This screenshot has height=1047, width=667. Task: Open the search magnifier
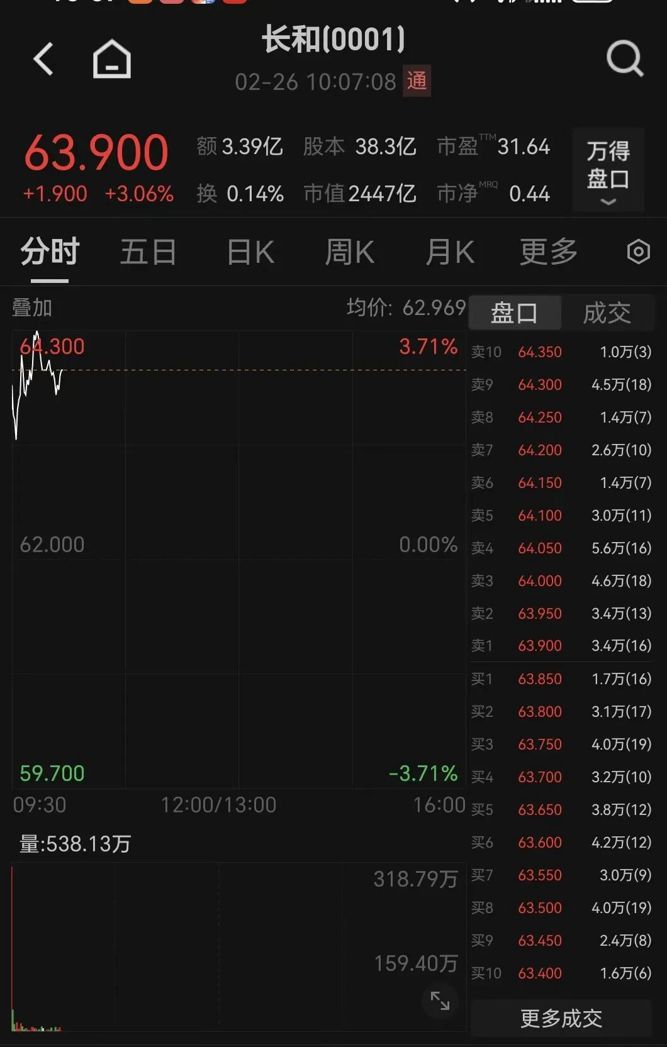[624, 60]
